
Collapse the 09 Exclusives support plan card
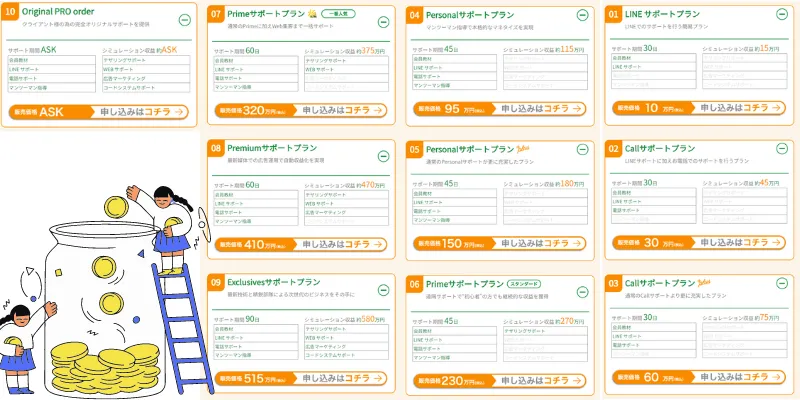(x=383, y=288)
